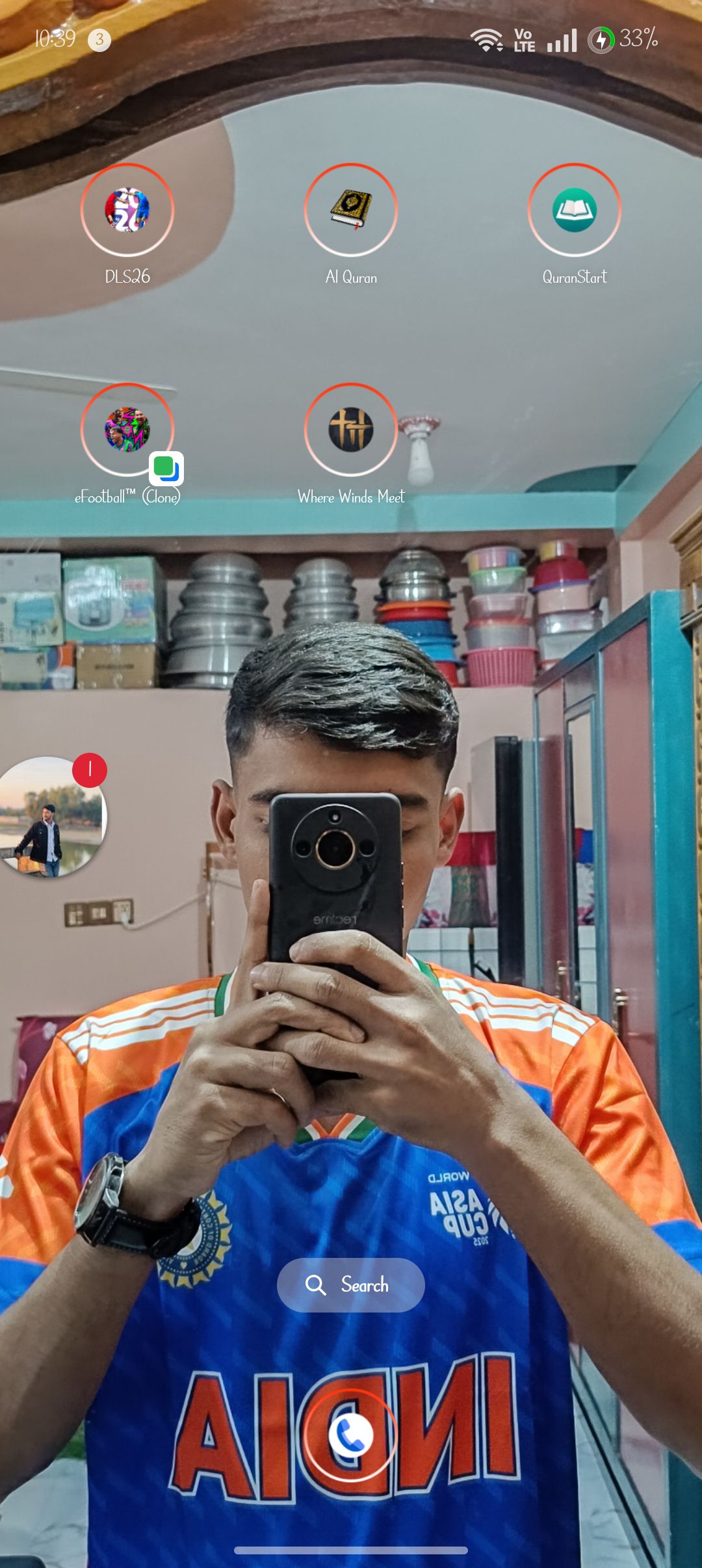Launch the Al Quran app

(351, 210)
